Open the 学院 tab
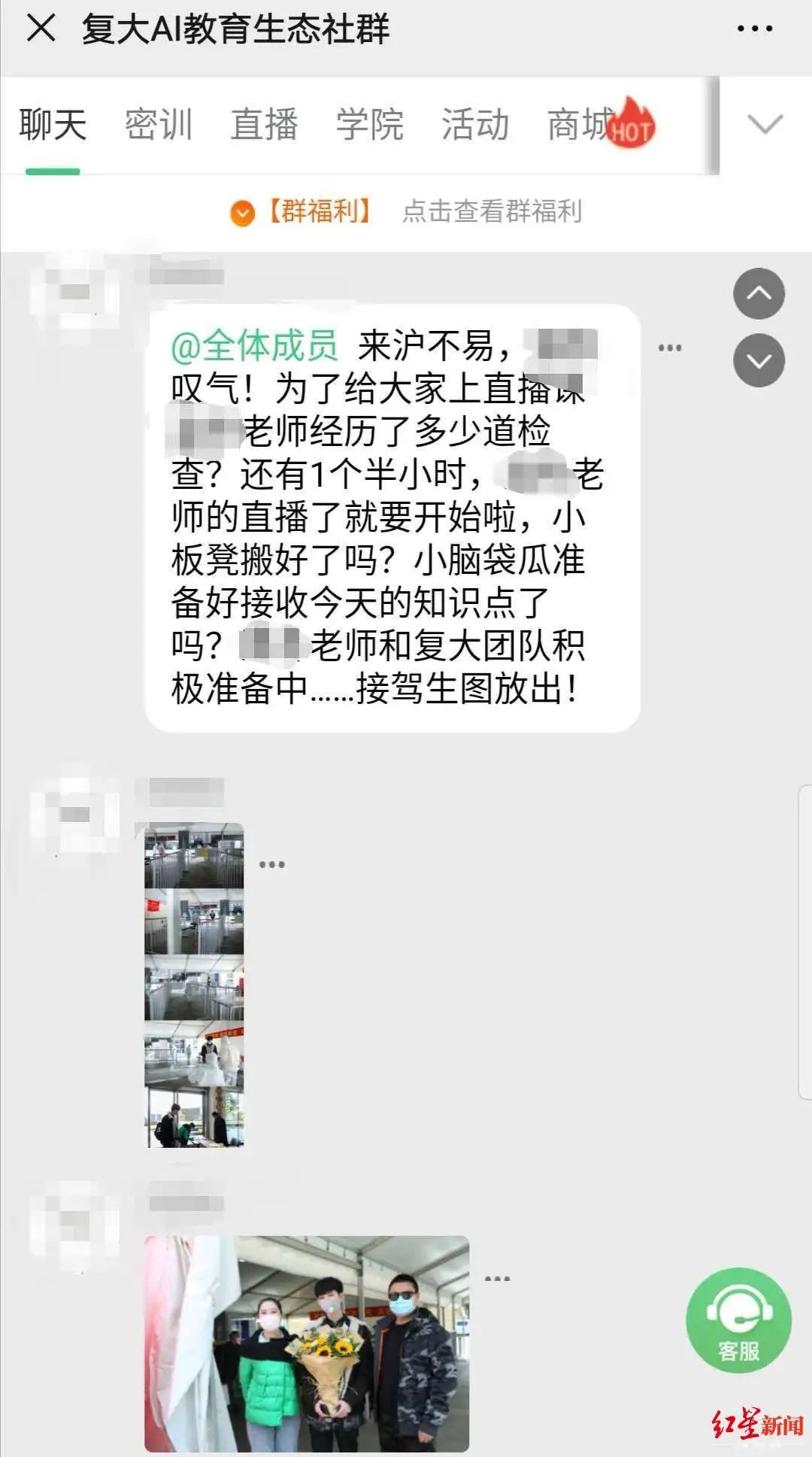Image resolution: width=812 pixels, height=1457 pixels. pos(369,125)
